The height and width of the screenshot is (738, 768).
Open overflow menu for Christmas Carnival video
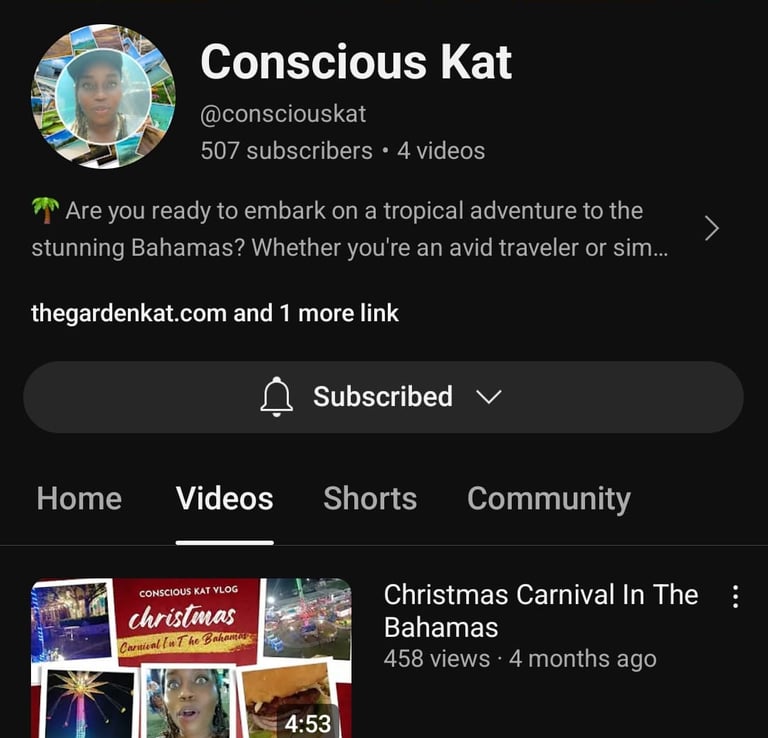[x=736, y=597]
